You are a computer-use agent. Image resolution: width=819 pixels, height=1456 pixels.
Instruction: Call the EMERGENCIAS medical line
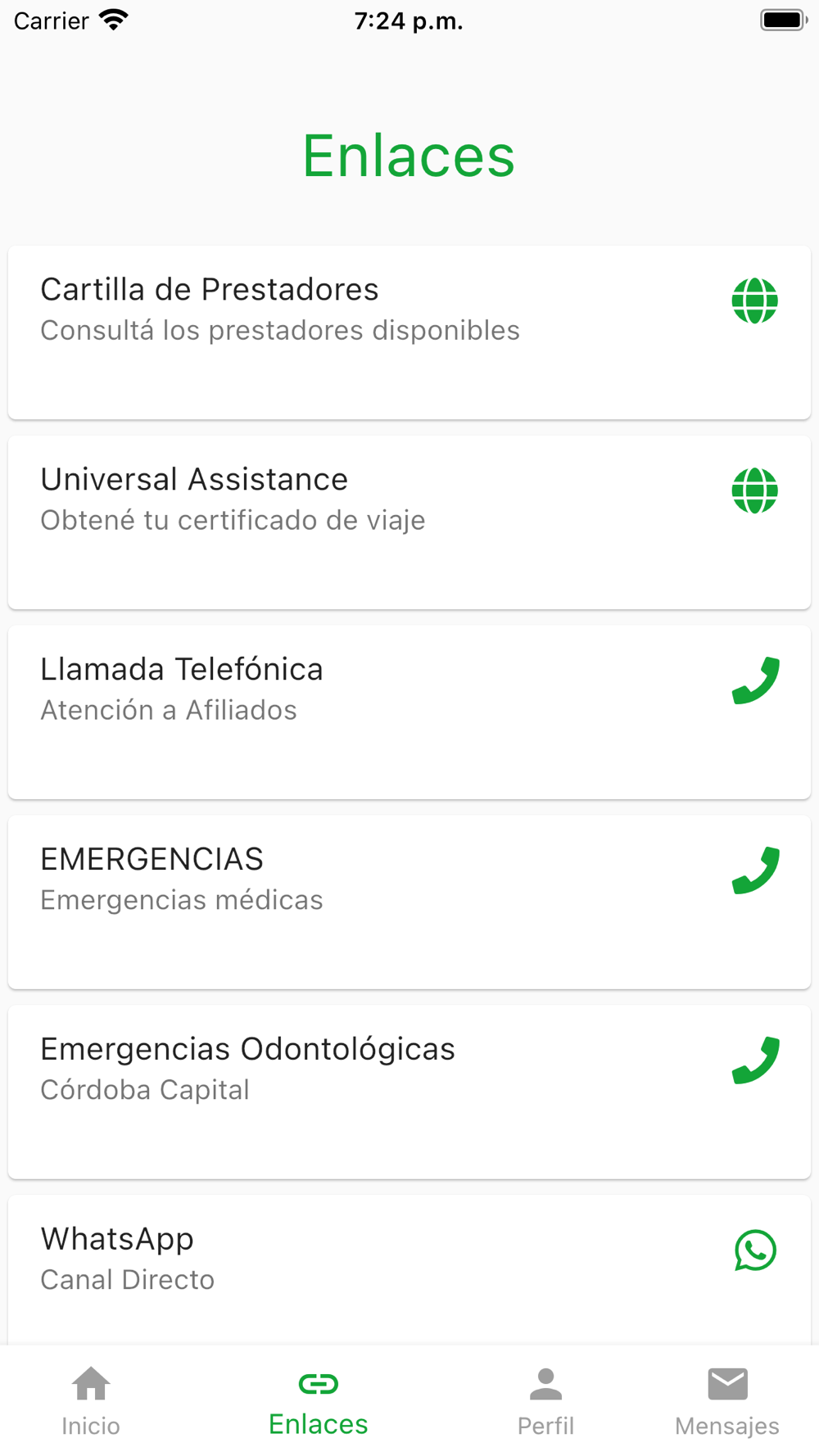[x=409, y=902]
